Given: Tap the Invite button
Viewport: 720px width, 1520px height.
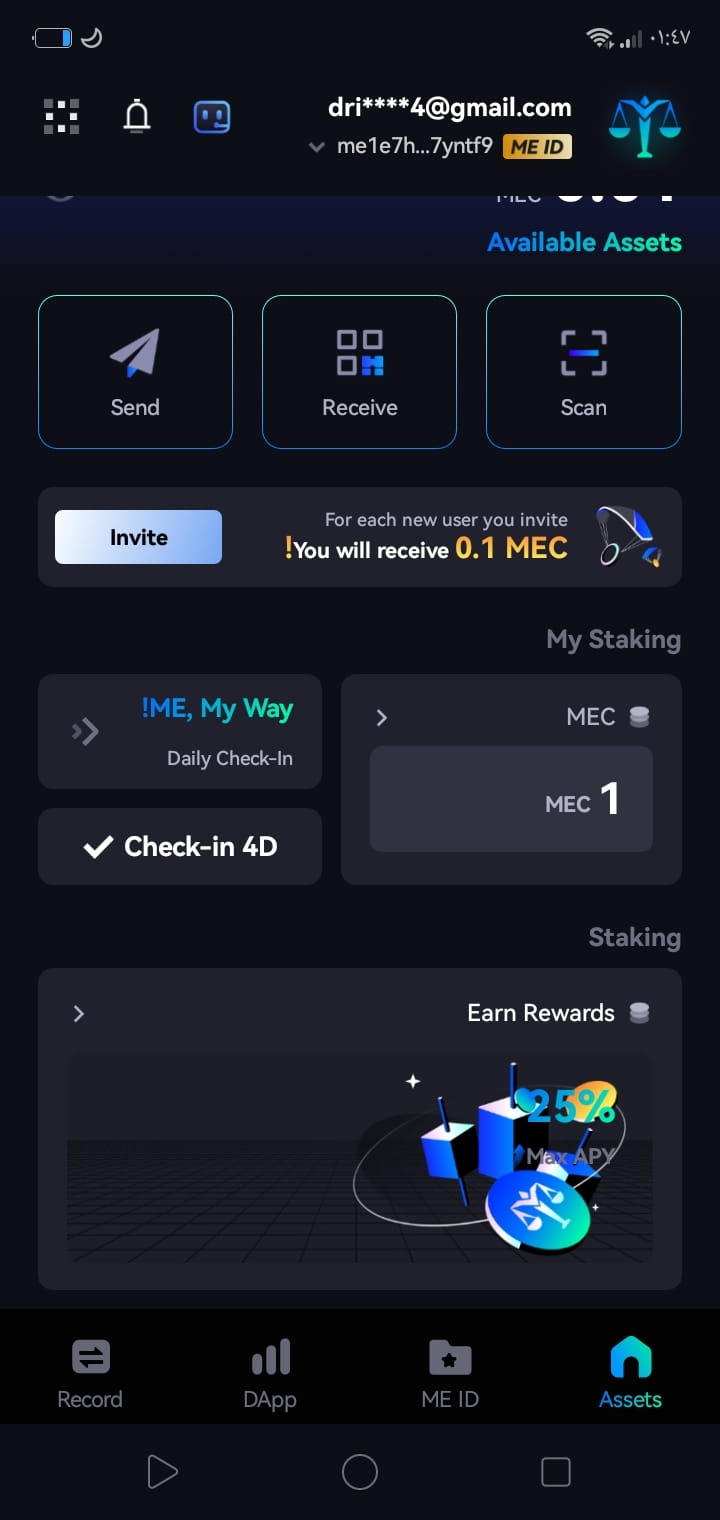Looking at the screenshot, I should 137,537.
